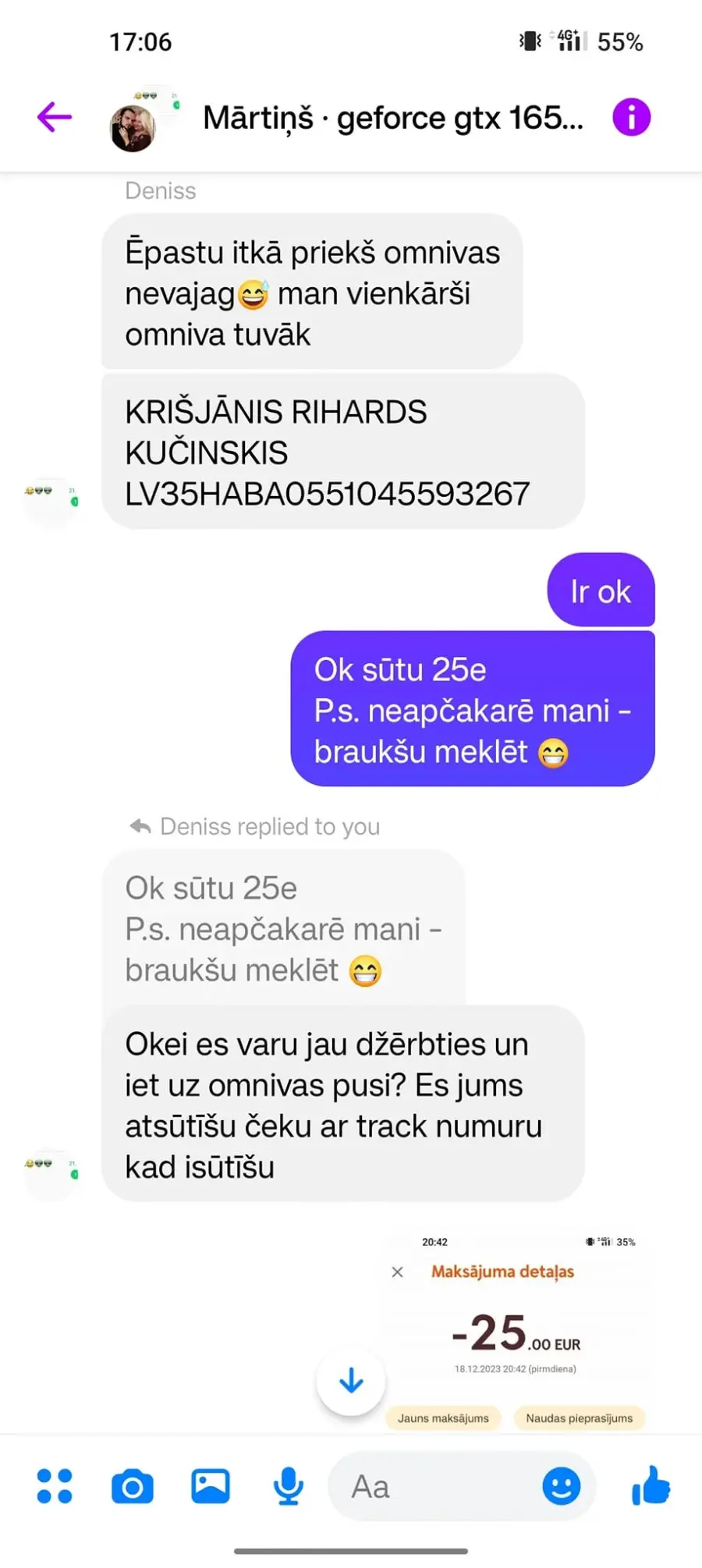Tap the Aa message input field
Screen dimensions: 702x1568
coord(433,1486)
